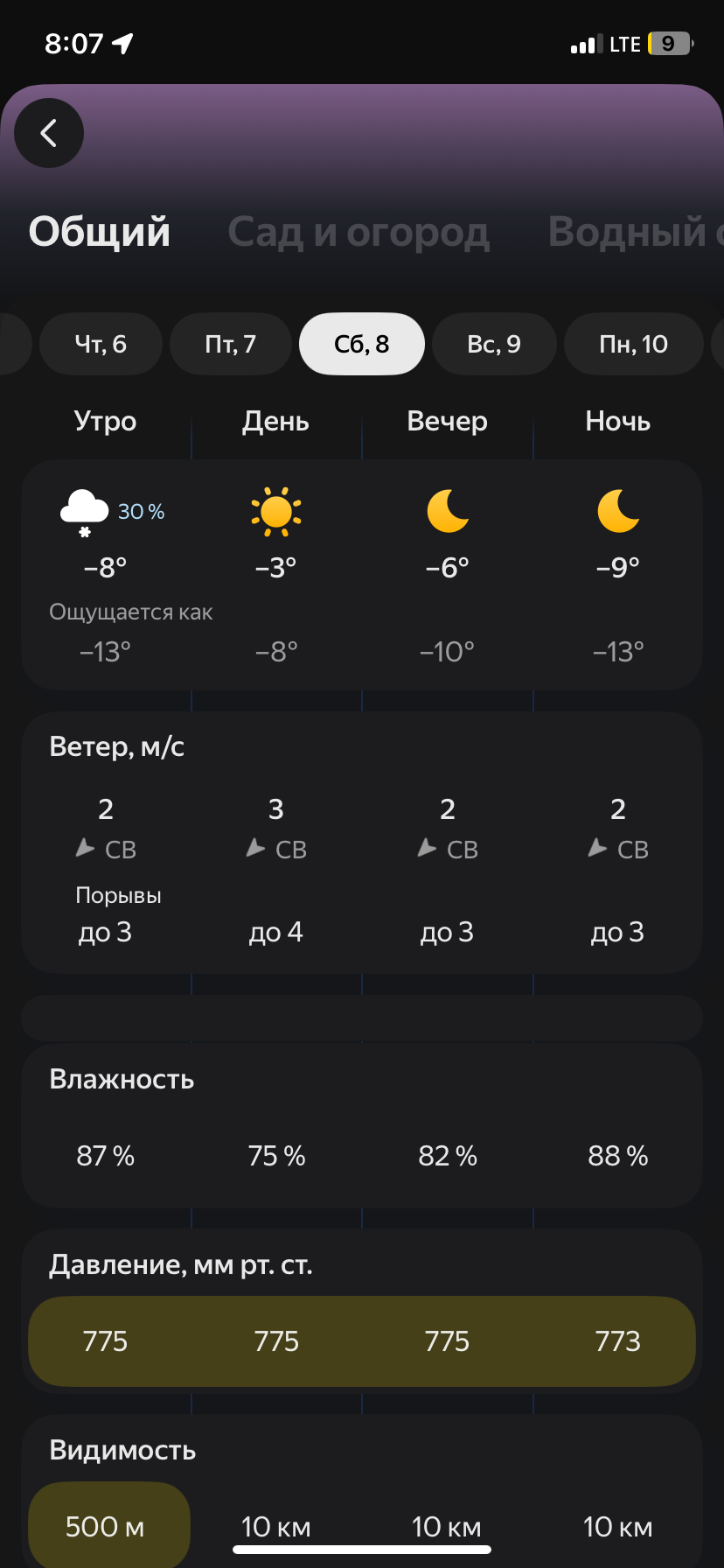Select the Общий tab
Viewport: 724px width, 1568px height.
pyautogui.click(x=100, y=232)
